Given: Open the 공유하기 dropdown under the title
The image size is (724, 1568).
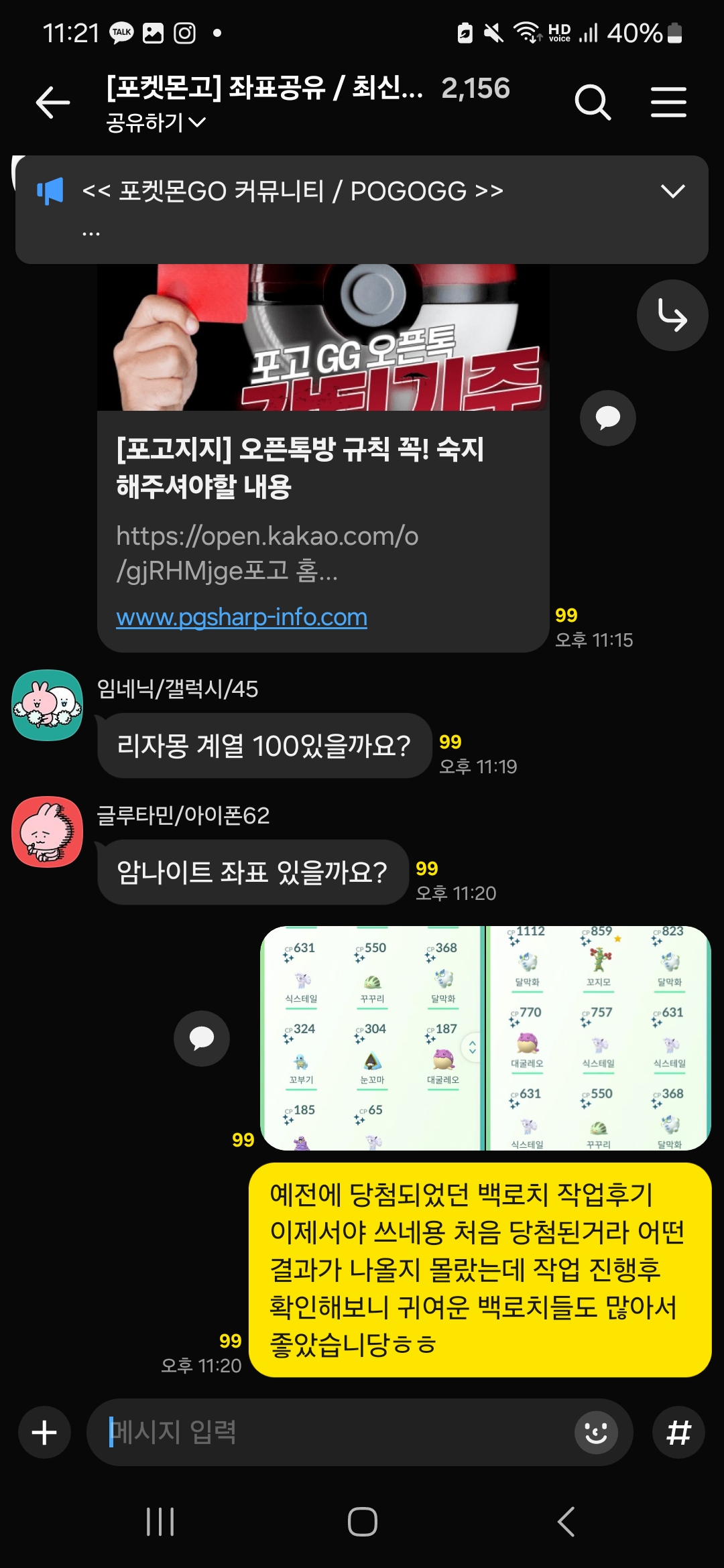Looking at the screenshot, I should (156, 123).
